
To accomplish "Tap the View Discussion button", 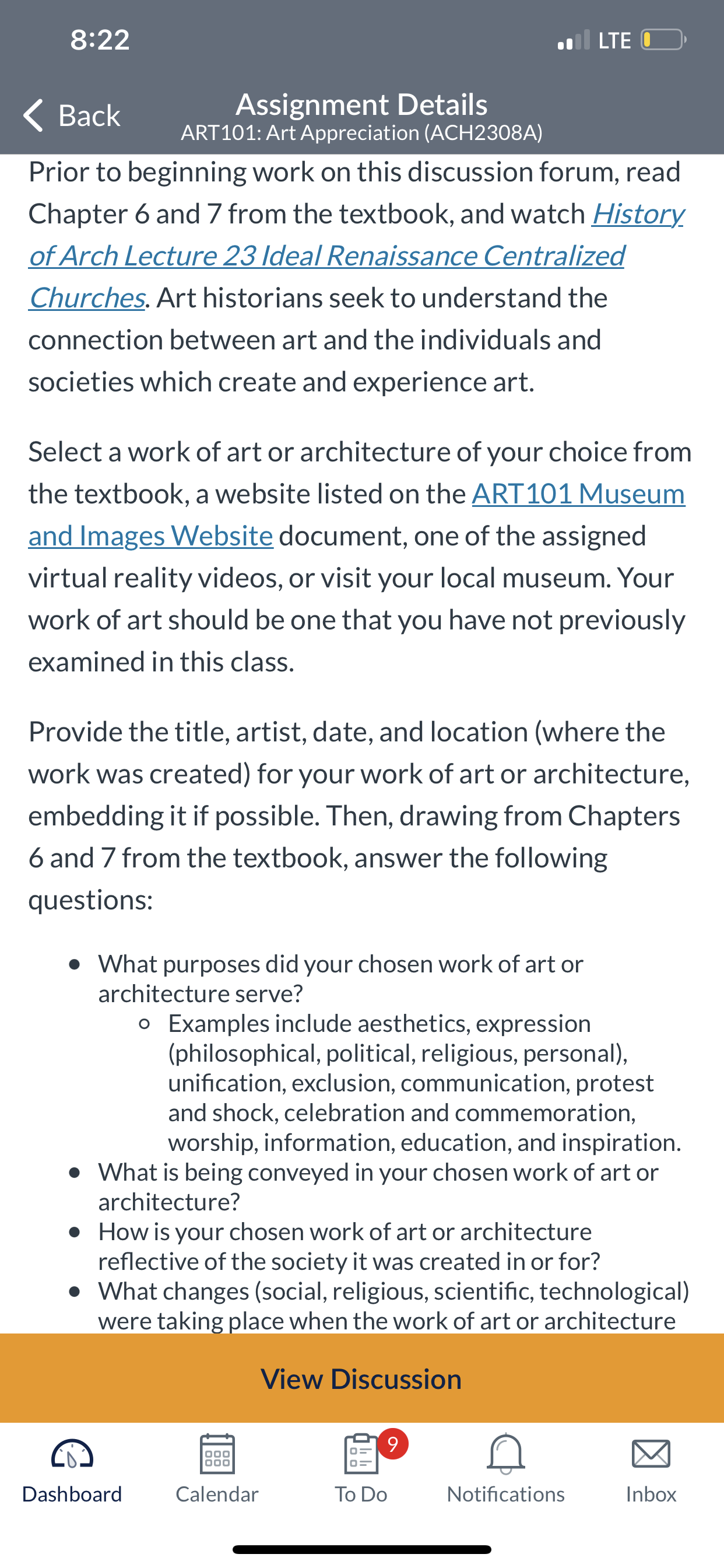I will pos(362,1378).
